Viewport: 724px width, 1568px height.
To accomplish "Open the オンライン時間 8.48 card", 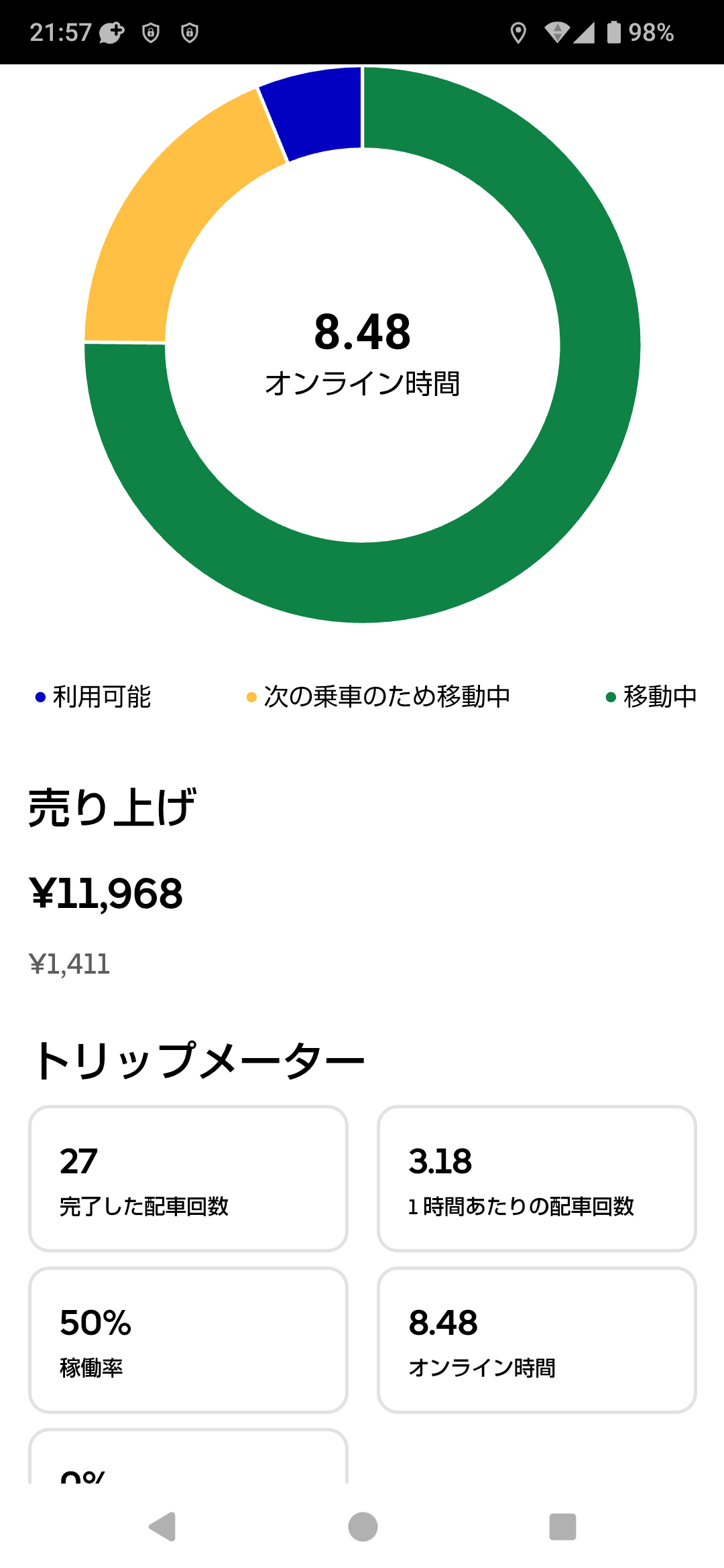I will [536, 1340].
